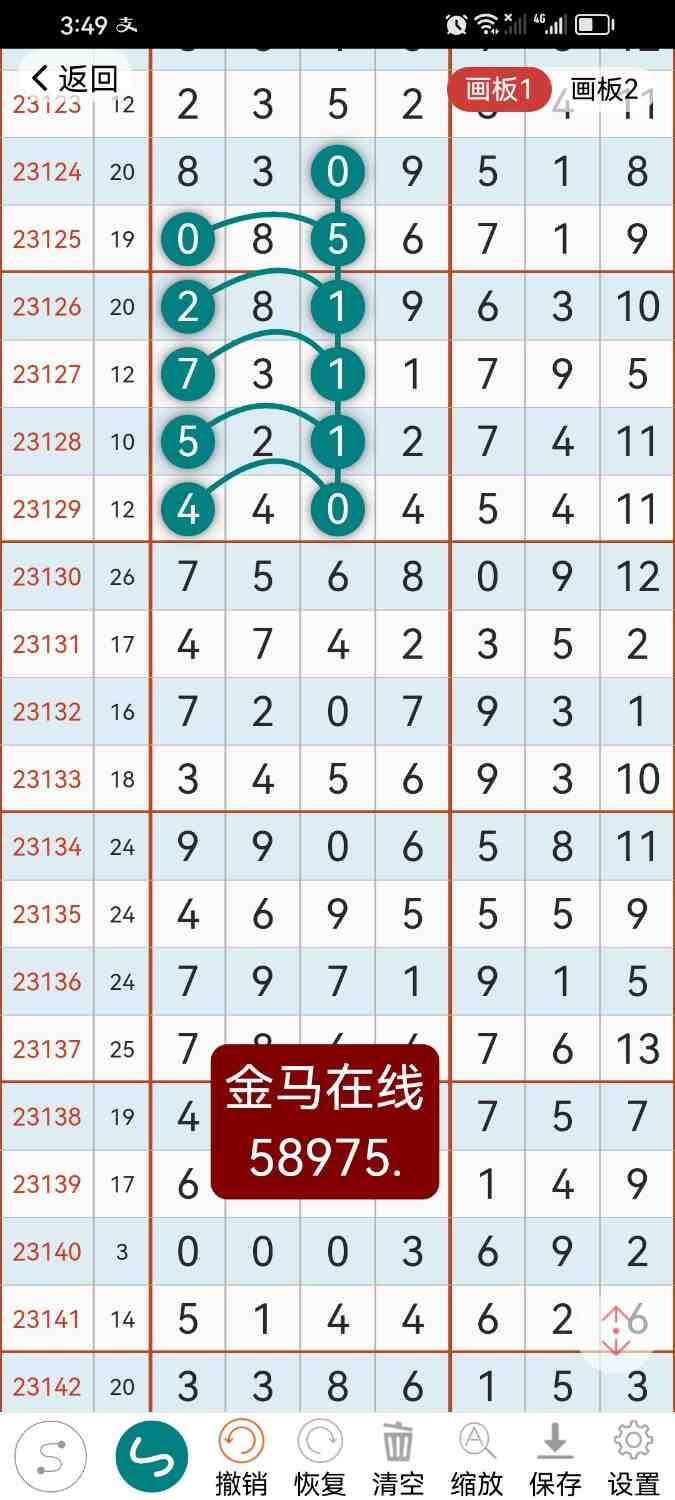Select the straight-line connect drawing tool
This screenshot has height=1500, width=675.
(x=50, y=1457)
